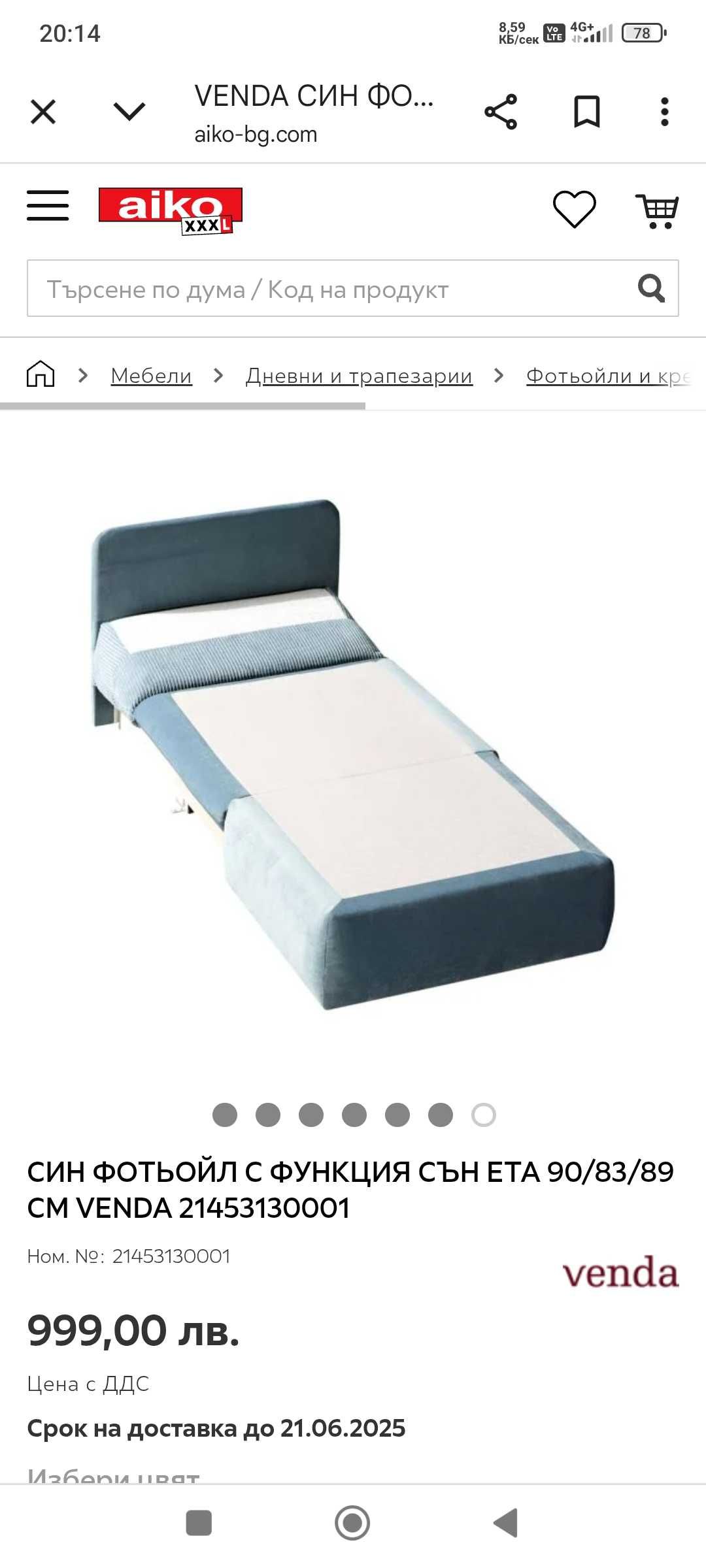Bookmark this page in the browser
This screenshot has height=1568, width=706.
586,112
